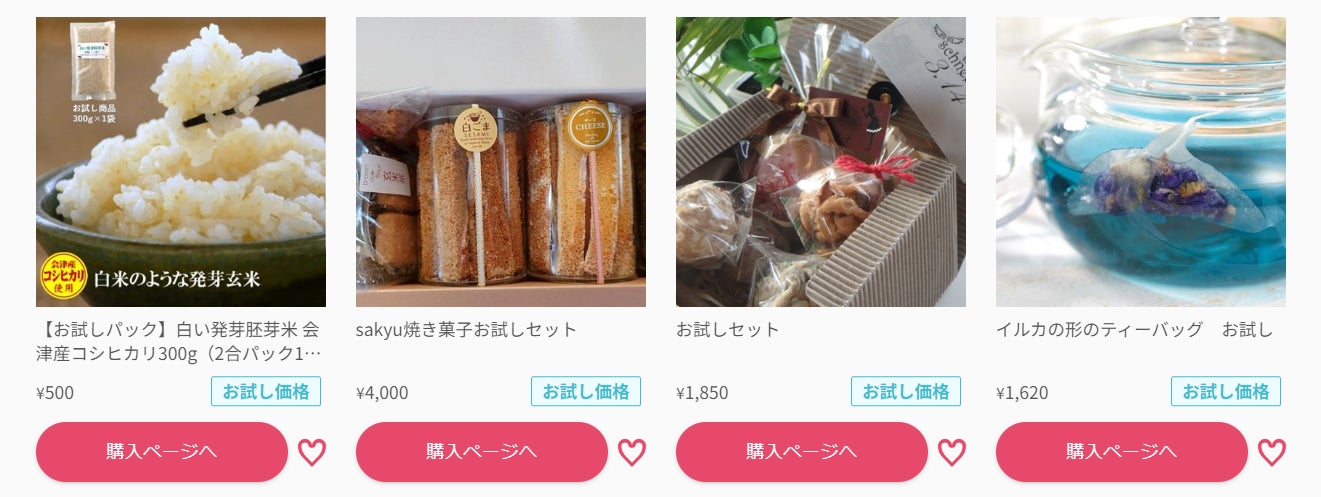This screenshot has width=1321, height=497.
Task: Tap 購入ページへ for the ¥1,850 お試しセット
Action: [x=802, y=452]
